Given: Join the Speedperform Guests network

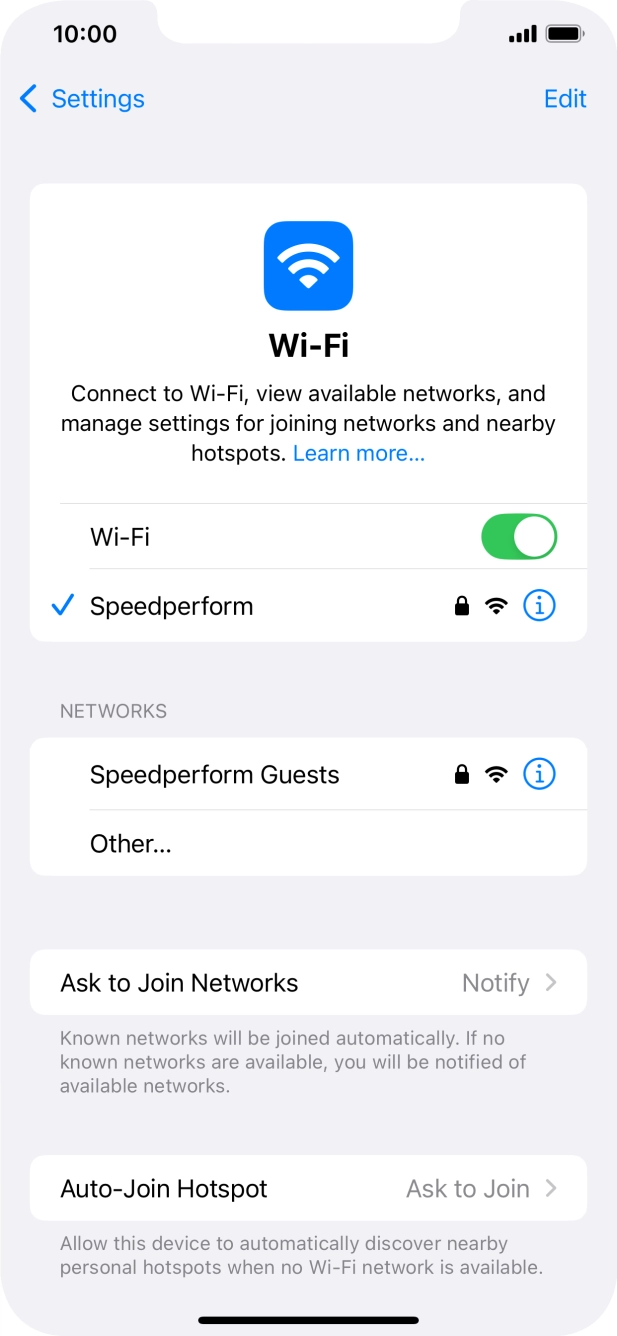Looking at the screenshot, I should (308, 775).
